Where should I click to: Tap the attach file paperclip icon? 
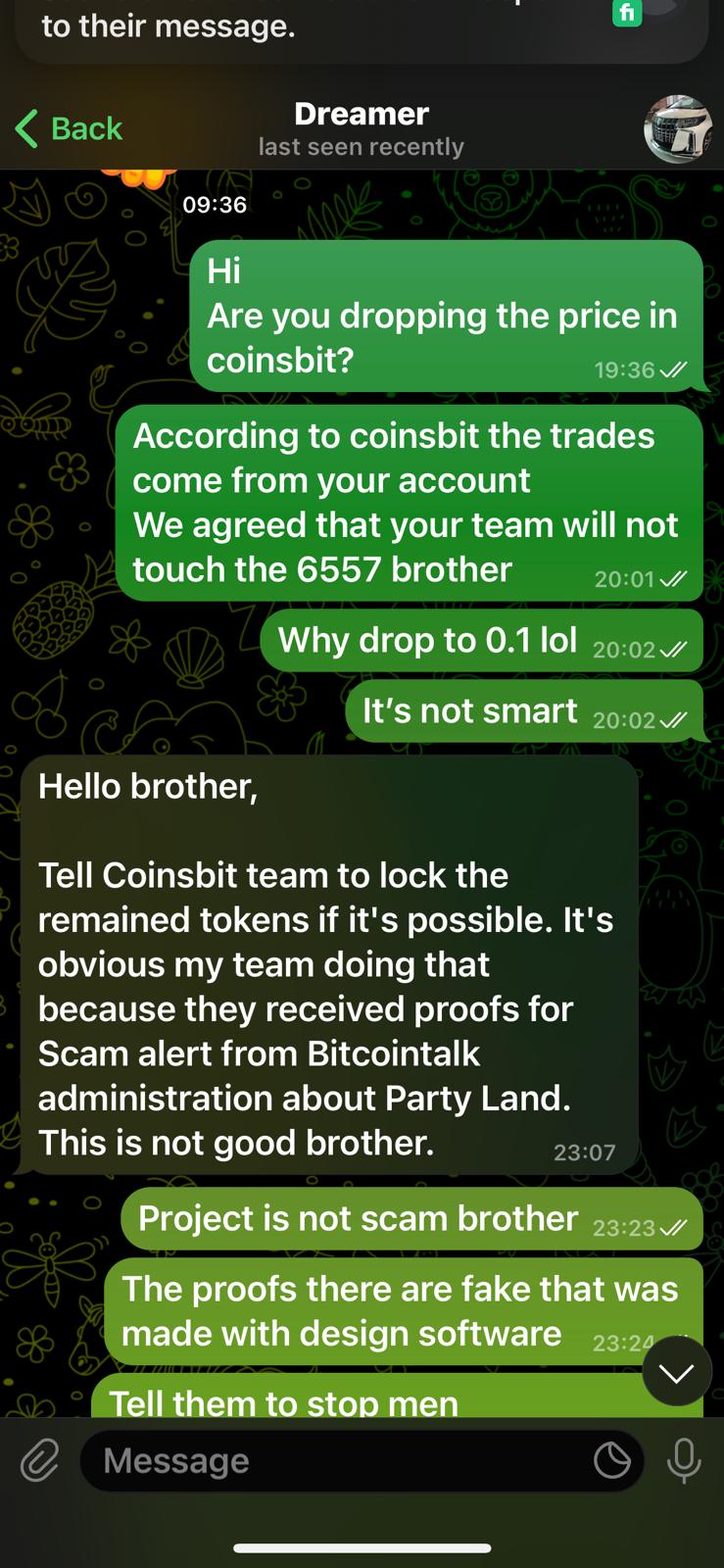tap(40, 1460)
